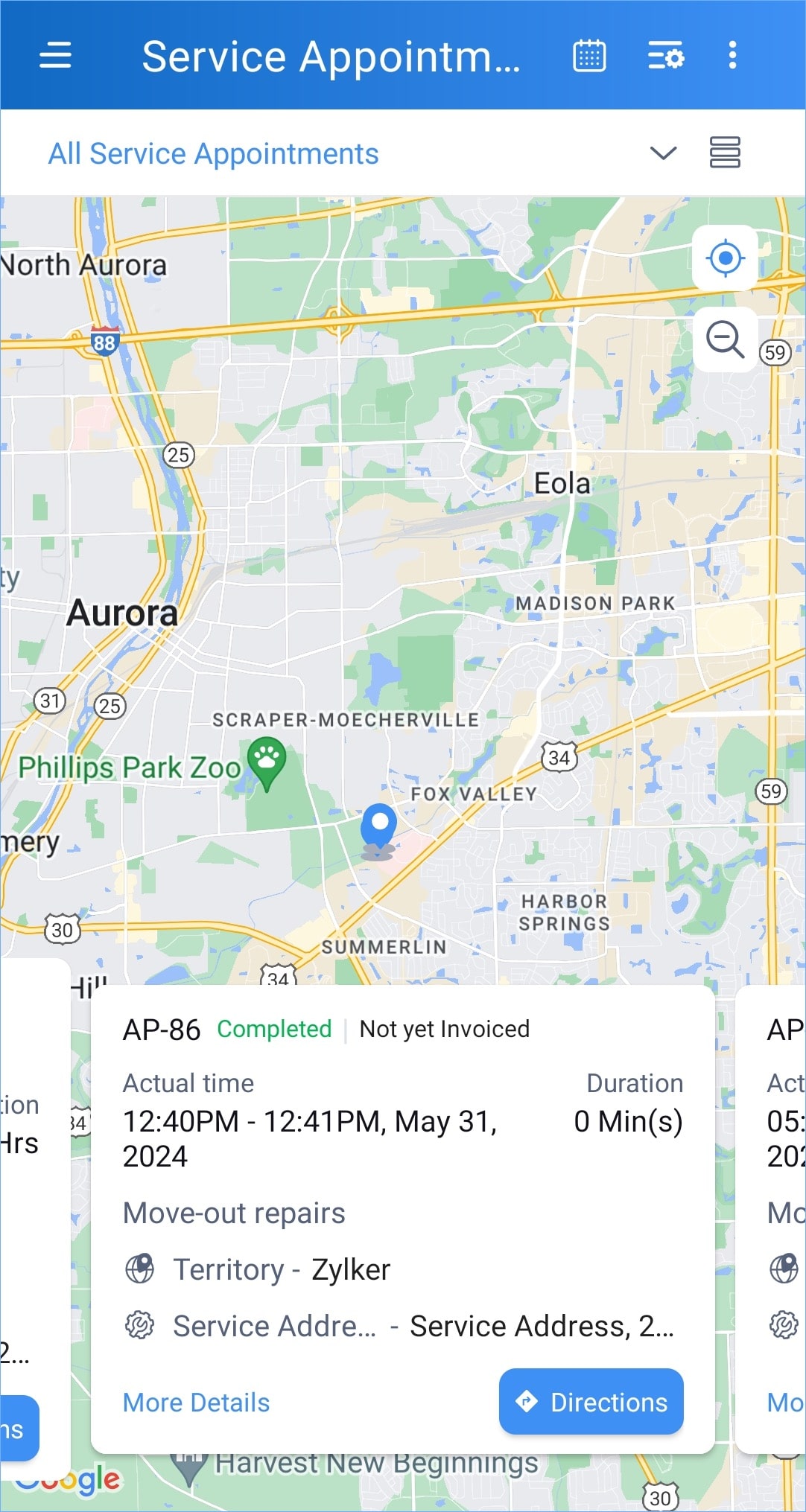Zoom out the map
Image resolution: width=806 pixels, height=1512 pixels.
click(725, 340)
